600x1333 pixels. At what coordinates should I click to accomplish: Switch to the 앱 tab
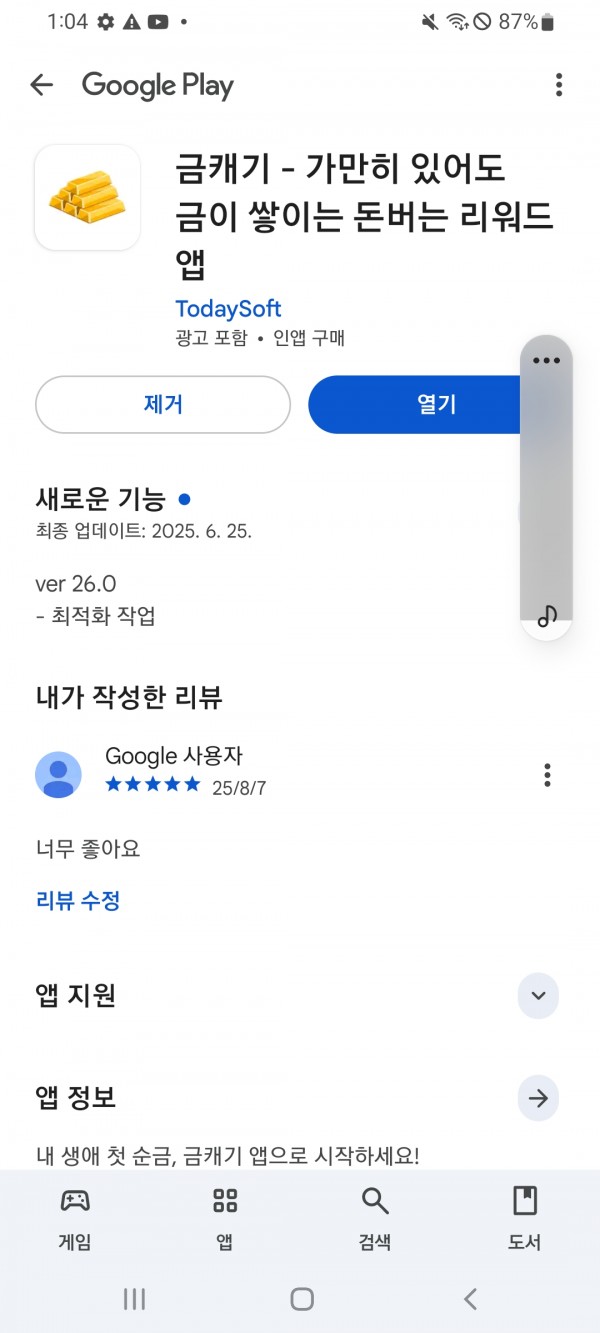tap(225, 1220)
